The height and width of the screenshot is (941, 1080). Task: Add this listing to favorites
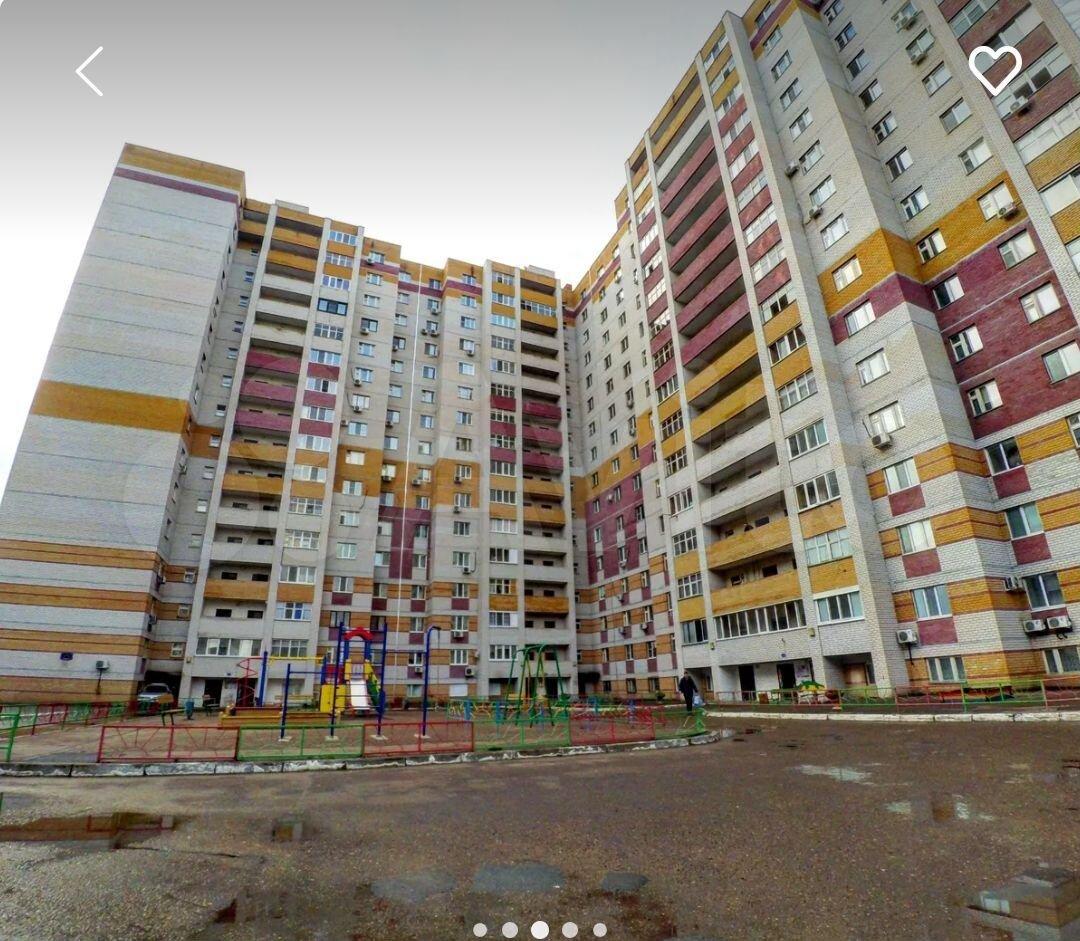(x=995, y=70)
